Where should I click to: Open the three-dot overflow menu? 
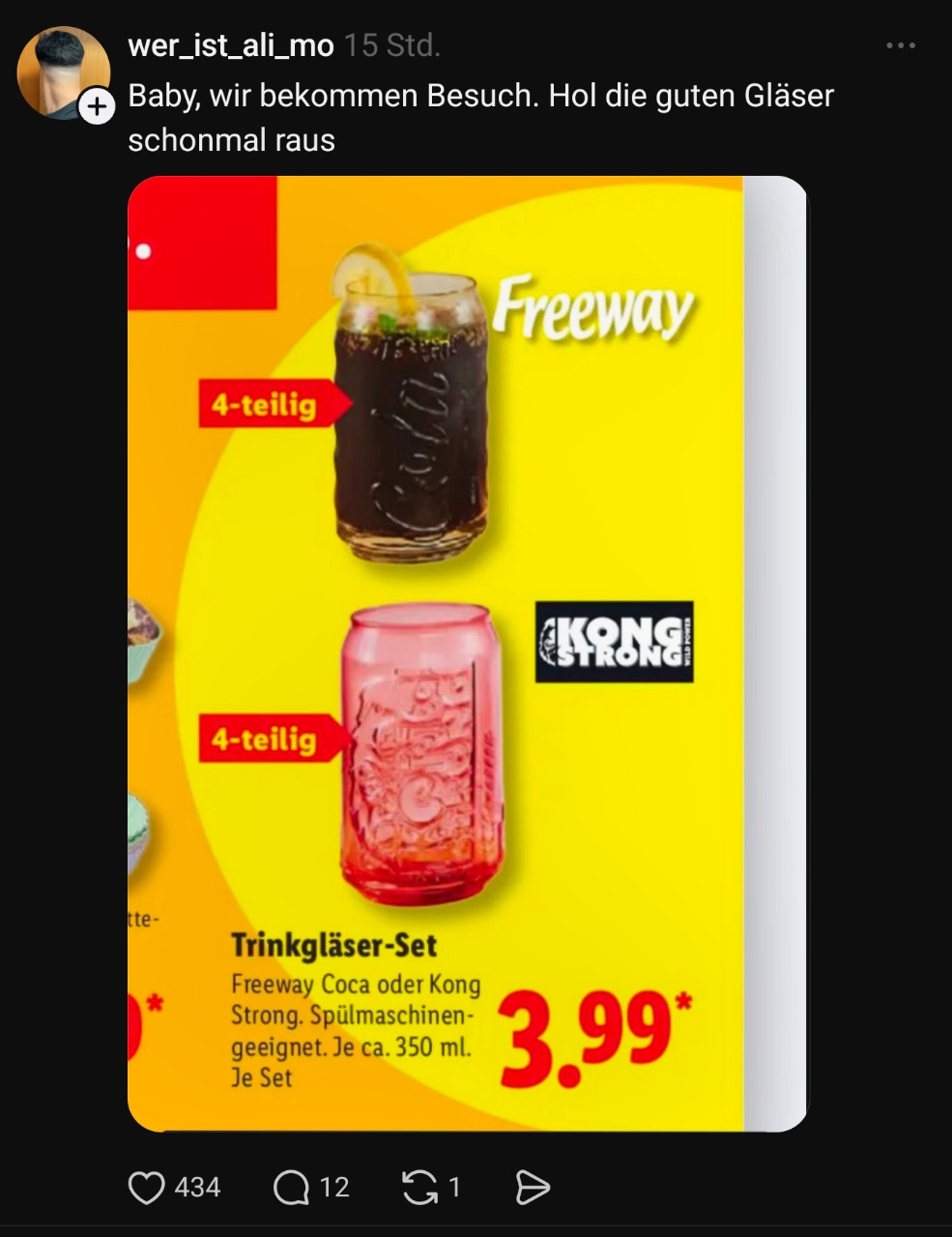pos(900,45)
